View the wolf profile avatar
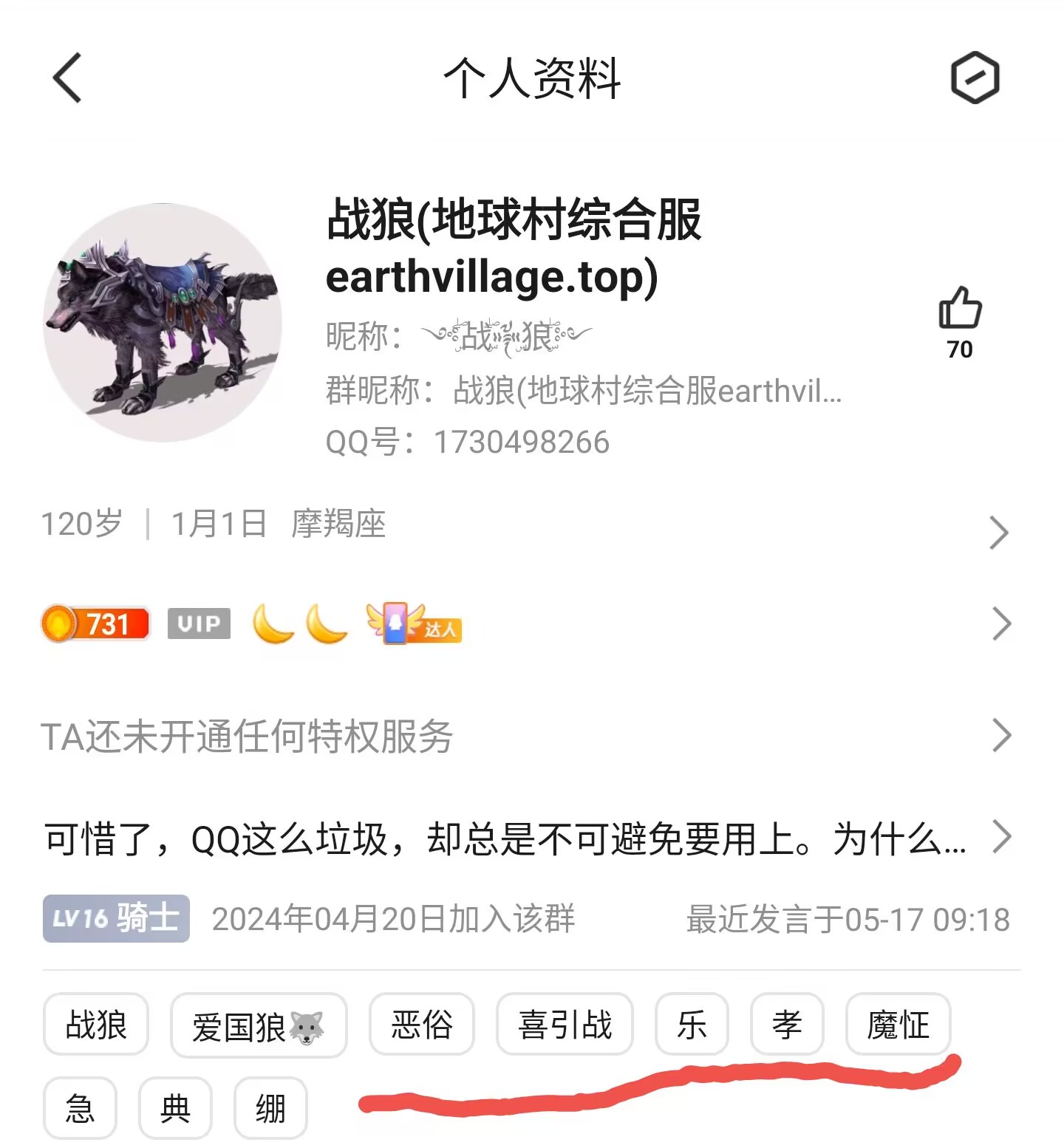This screenshot has height=1148, width=1064. (x=163, y=323)
